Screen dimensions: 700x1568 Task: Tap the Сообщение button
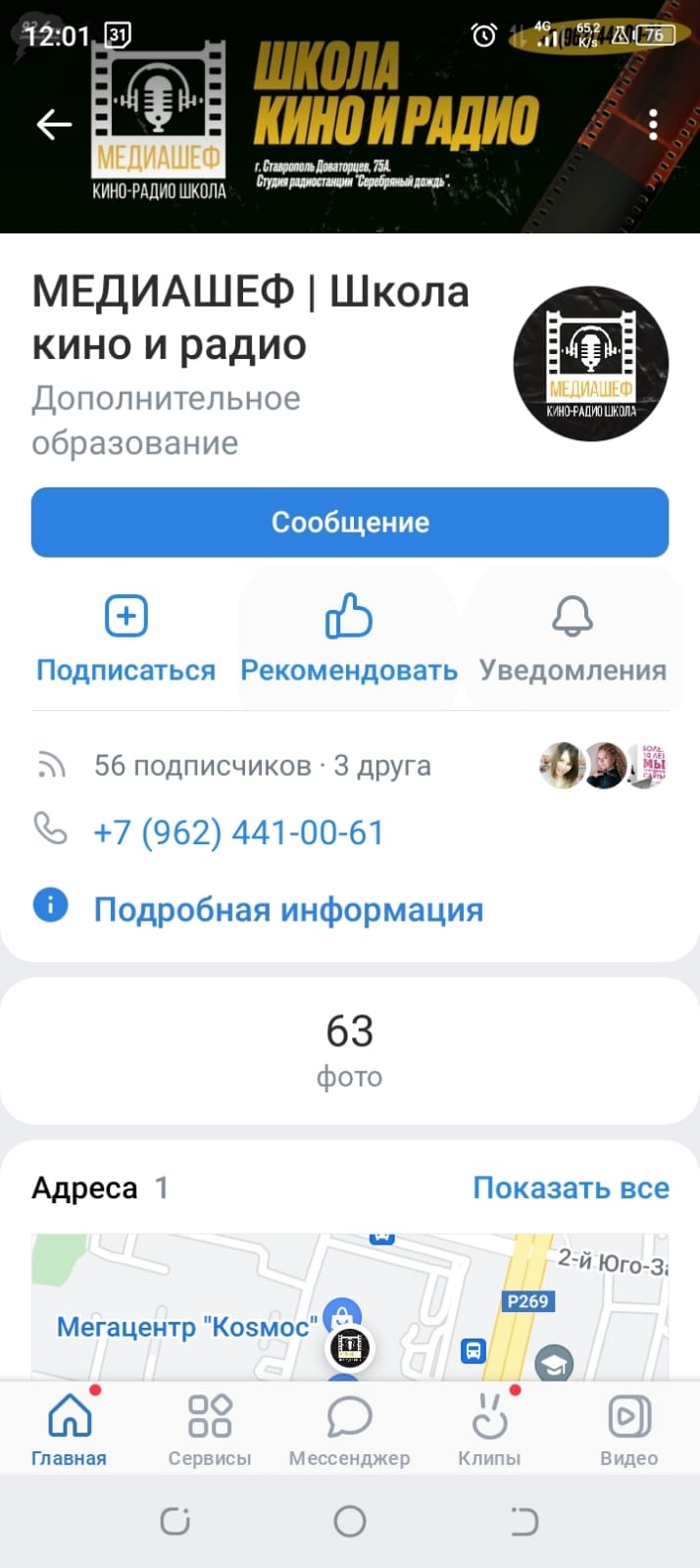point(350,522)
